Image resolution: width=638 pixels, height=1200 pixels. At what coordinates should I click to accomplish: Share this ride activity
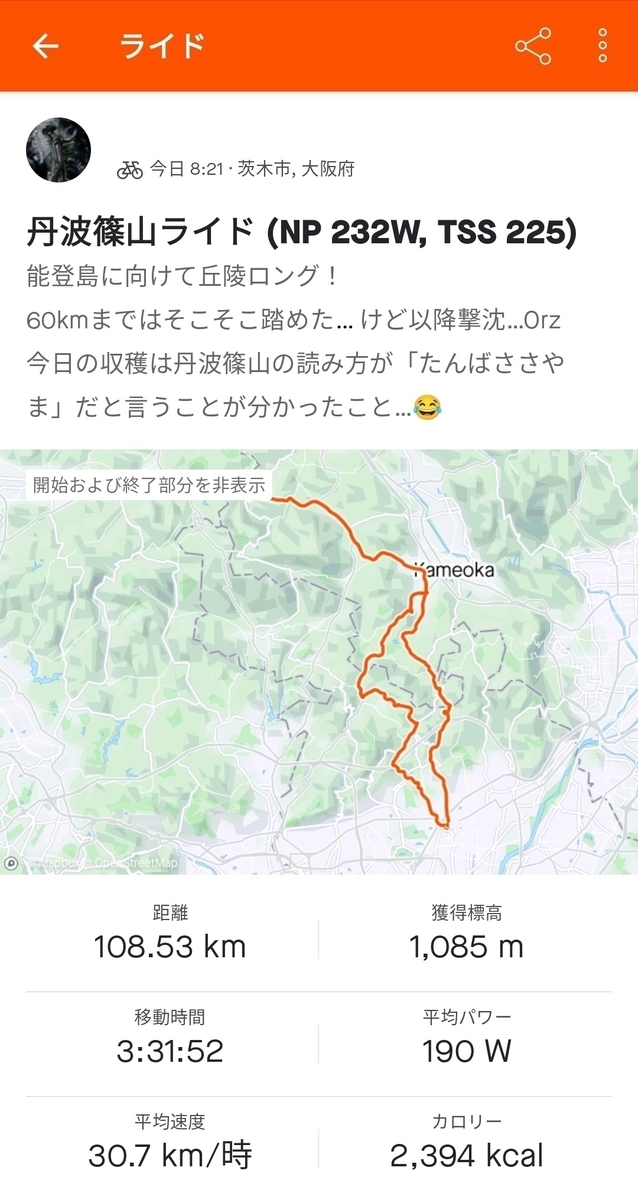[x=533, y=46]
